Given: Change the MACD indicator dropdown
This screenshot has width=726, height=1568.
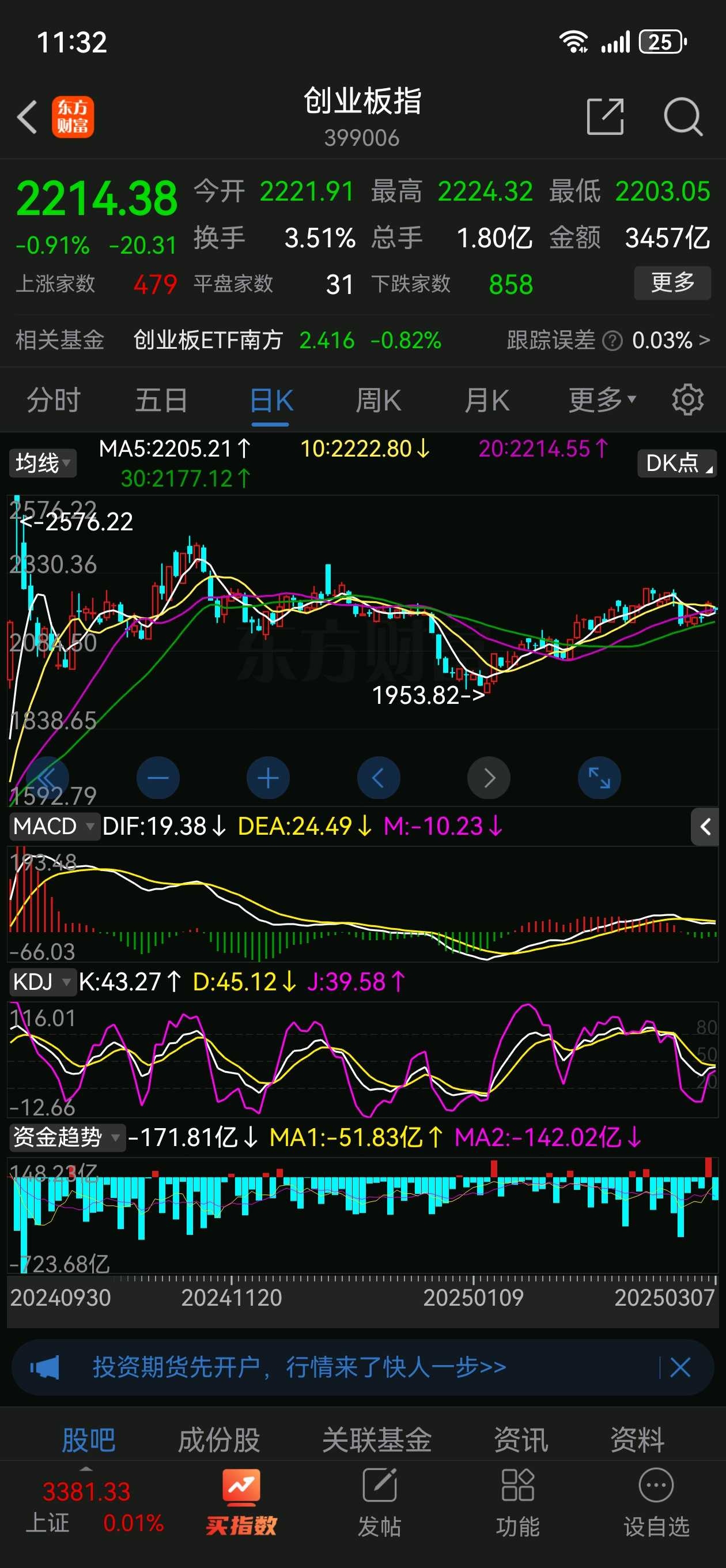Looking at the screenshot, I should coord(54,827).
